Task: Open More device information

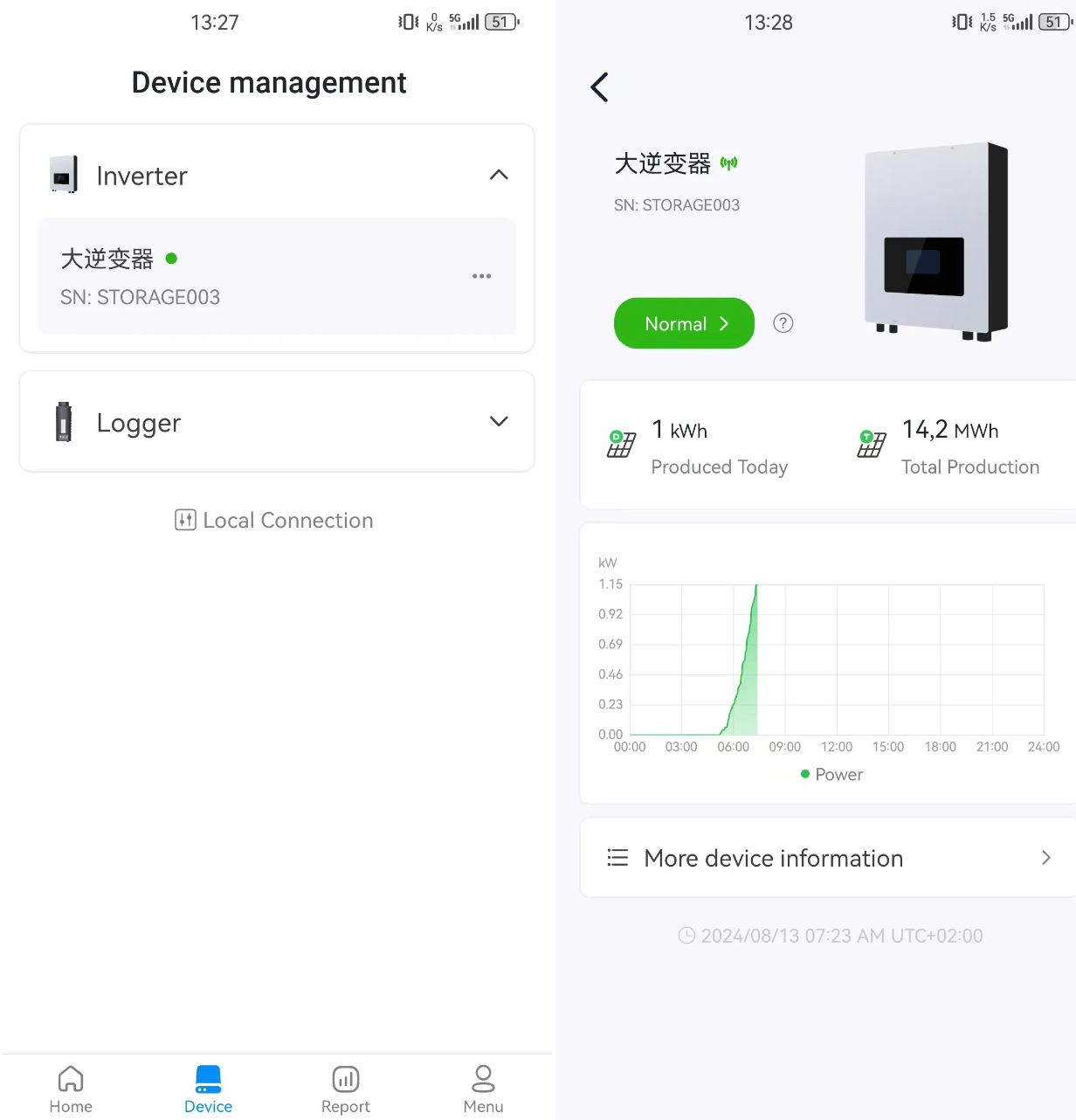Action: click(828, 858)
